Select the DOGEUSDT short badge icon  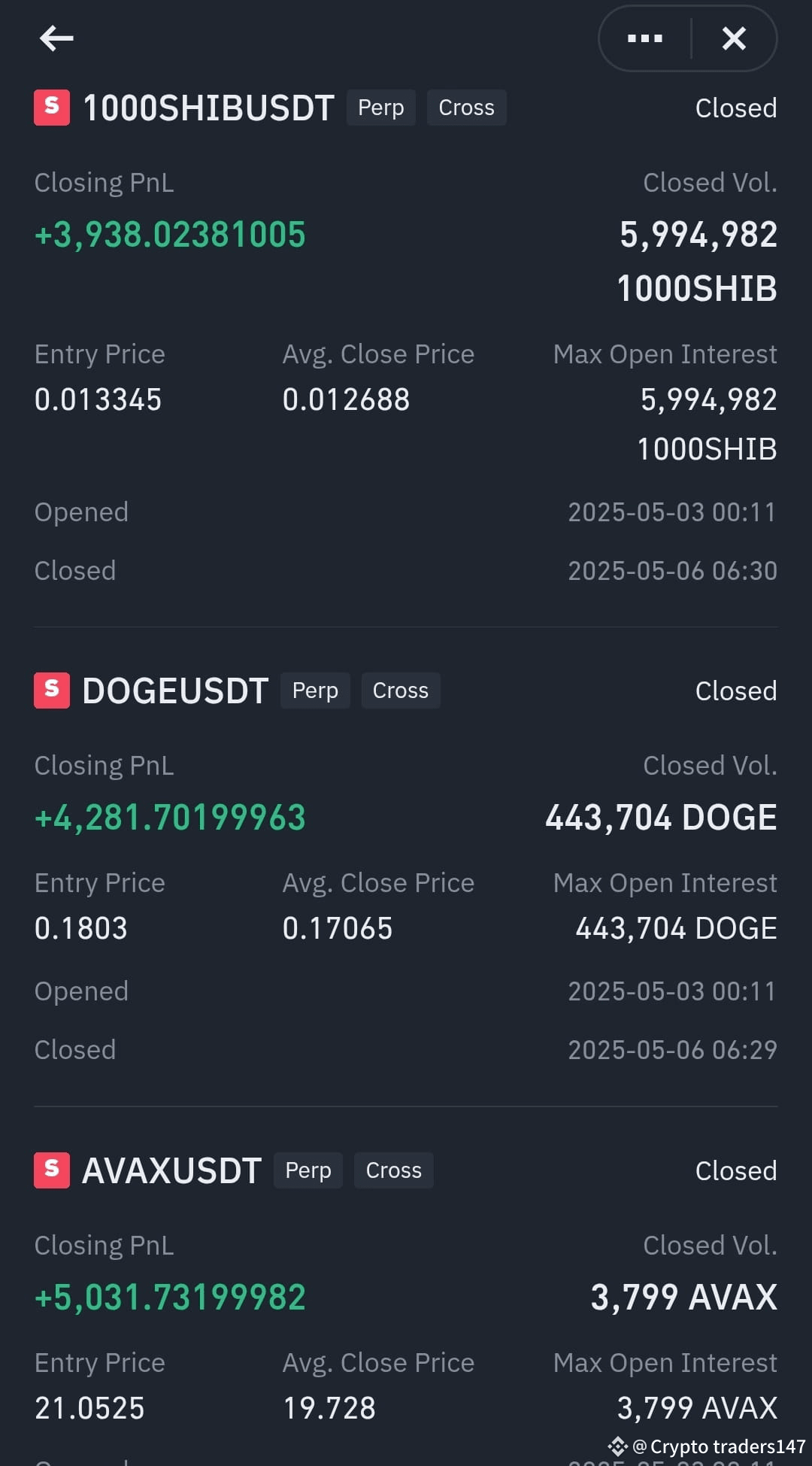(51, 690)
